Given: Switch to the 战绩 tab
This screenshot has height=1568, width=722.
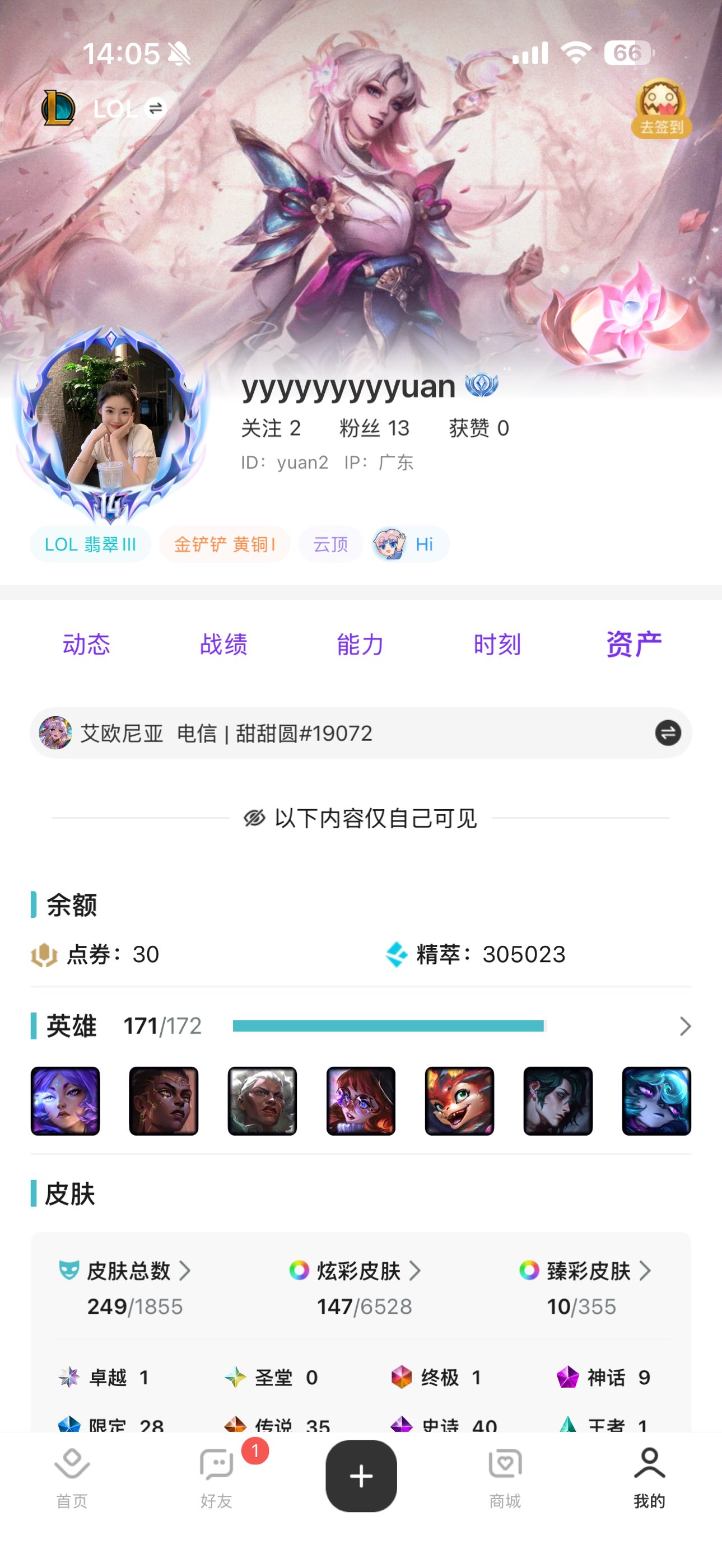Looking at the screenshot, I should [x=223, y=644].
